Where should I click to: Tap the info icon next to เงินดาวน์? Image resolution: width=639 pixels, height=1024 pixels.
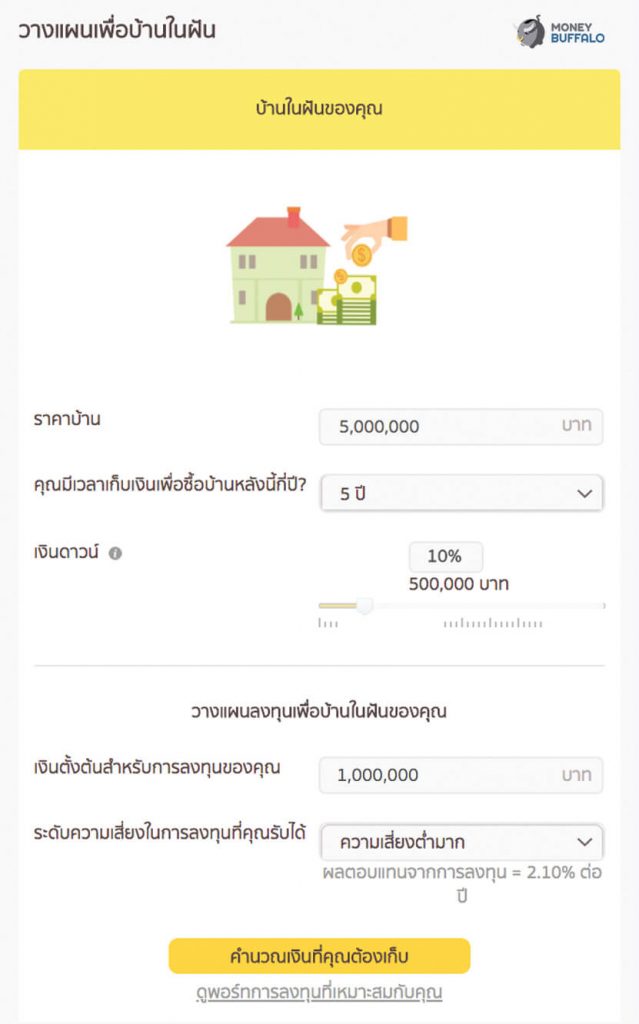click(115, 553)
